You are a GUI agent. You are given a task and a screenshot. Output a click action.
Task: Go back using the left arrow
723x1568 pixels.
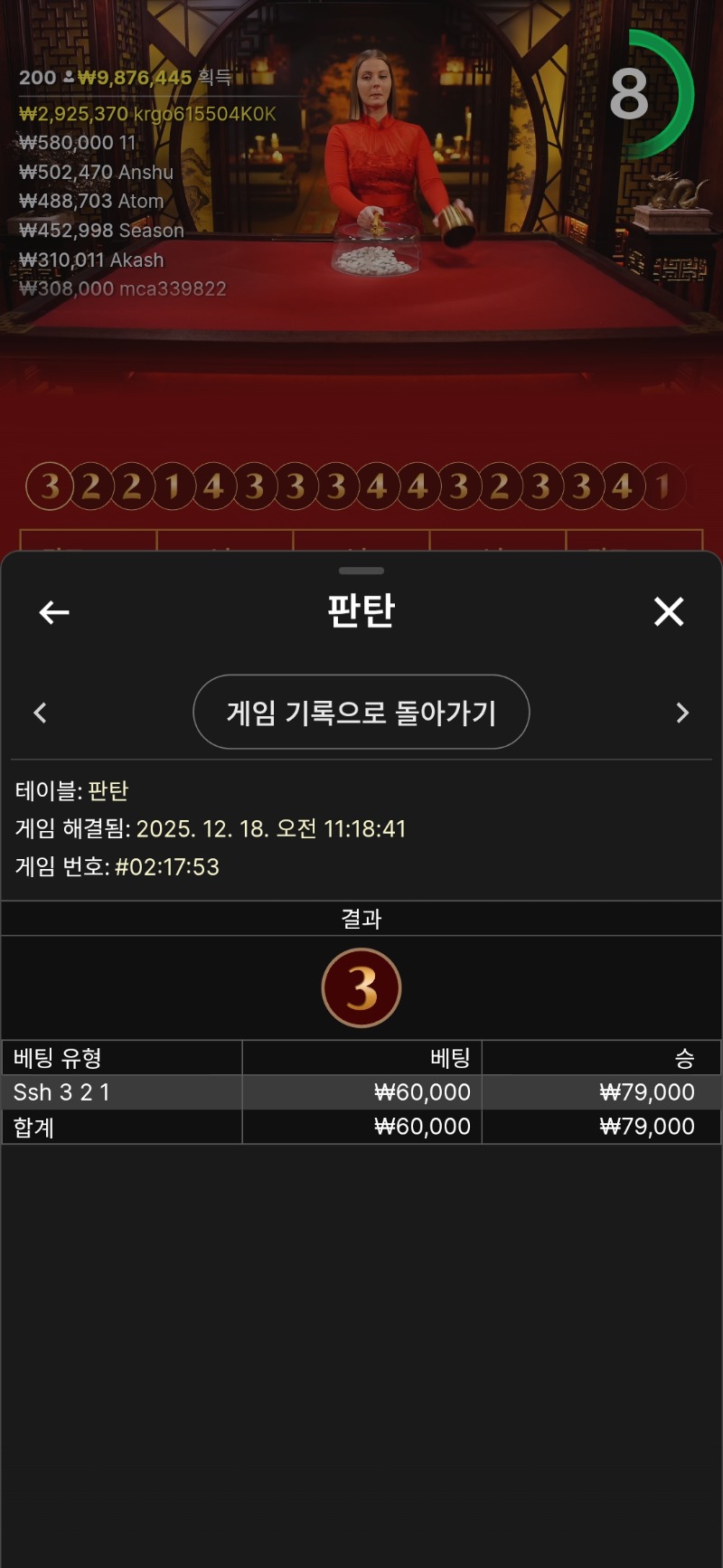pos(54,612)
